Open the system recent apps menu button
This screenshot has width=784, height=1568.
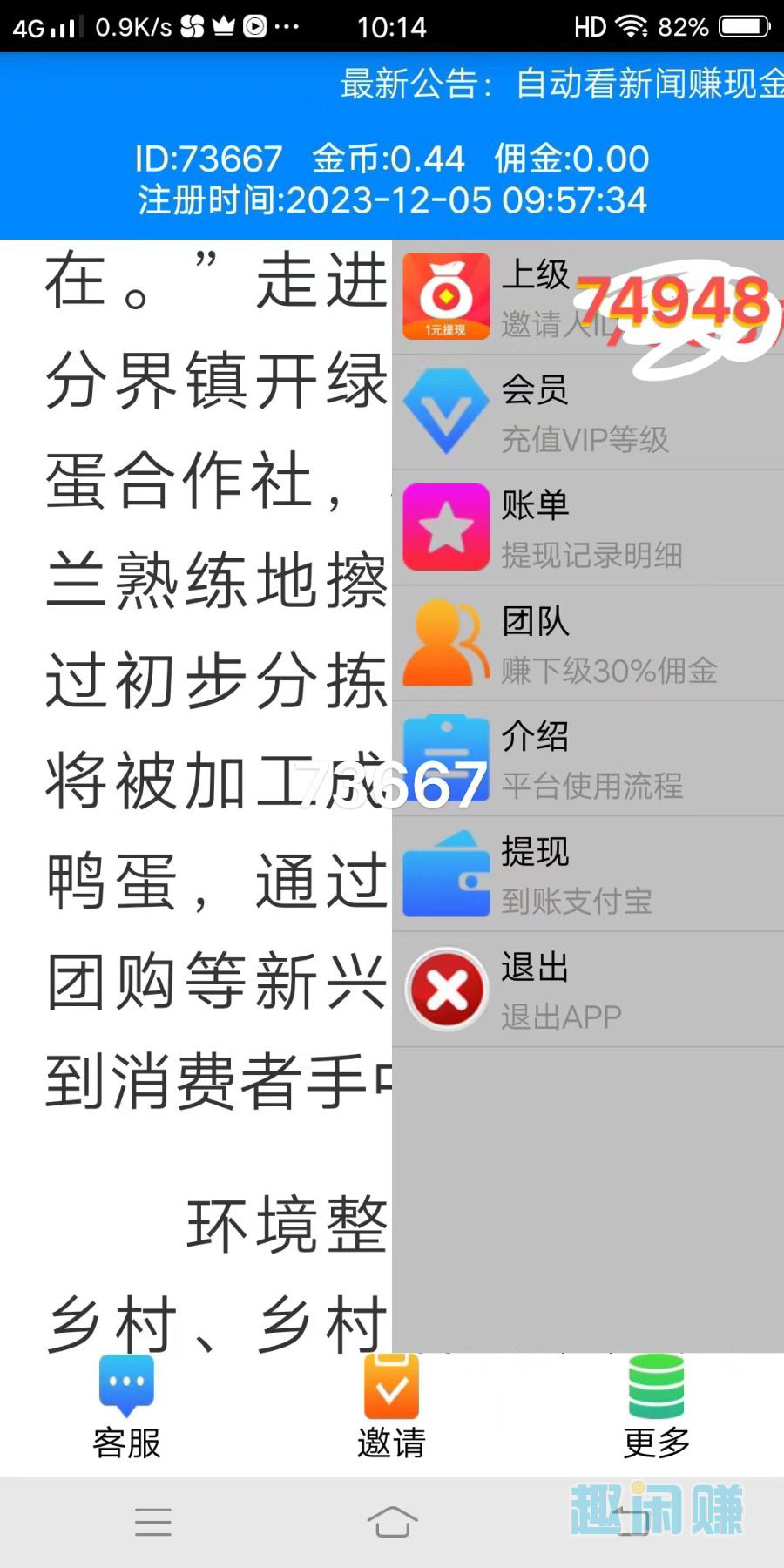[x=153, y=1522]
